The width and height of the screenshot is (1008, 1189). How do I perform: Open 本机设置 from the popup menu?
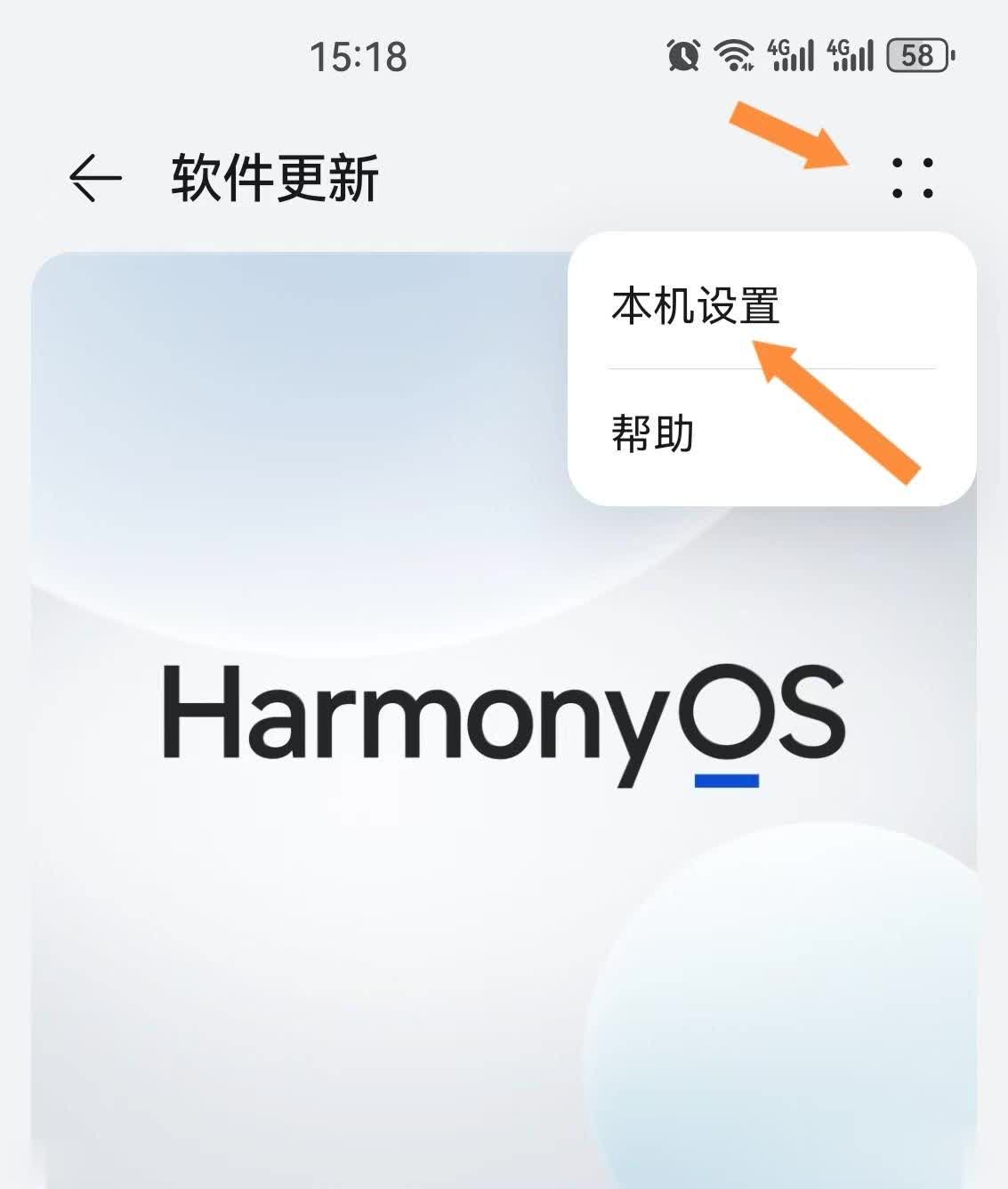point(695,307)
